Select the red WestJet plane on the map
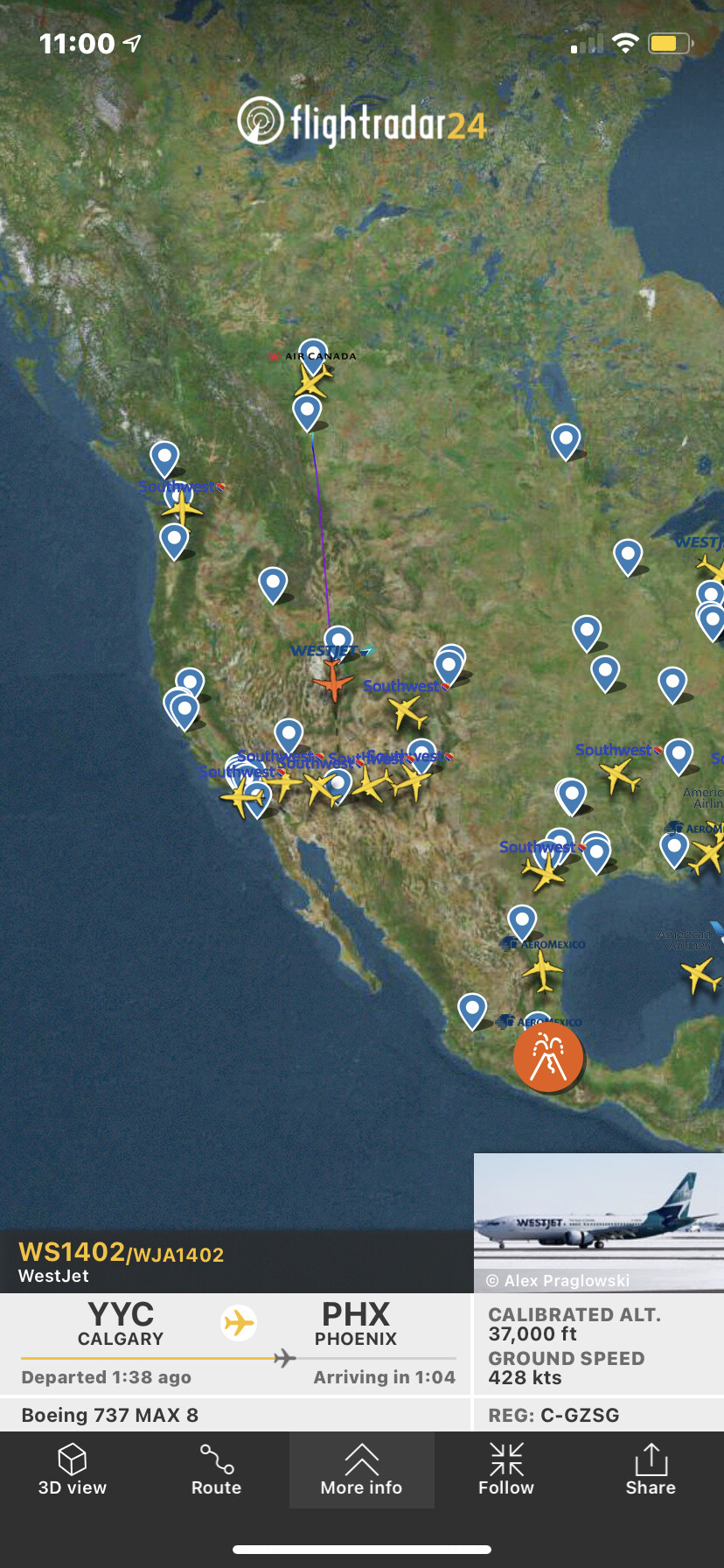This screenshot has width=724, height=1568. (333, 680)
